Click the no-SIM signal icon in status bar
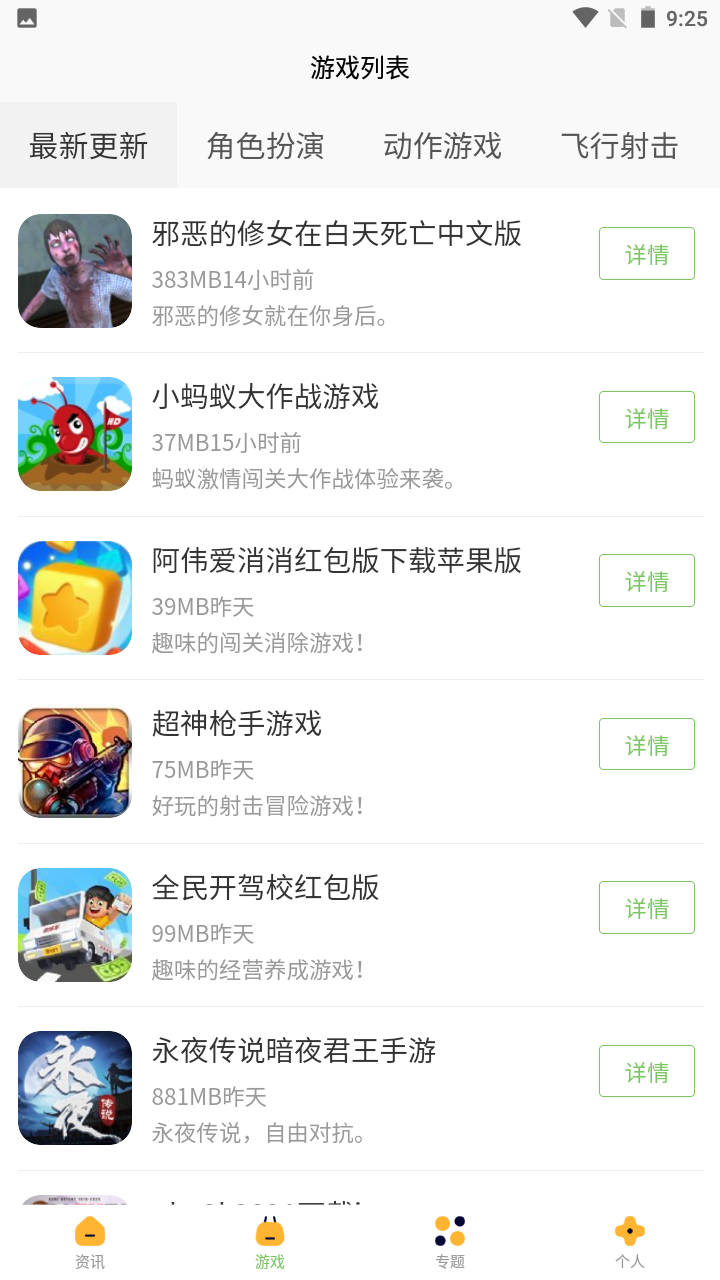Screen dimensions: 720x1280 click(x=616, y=16)
